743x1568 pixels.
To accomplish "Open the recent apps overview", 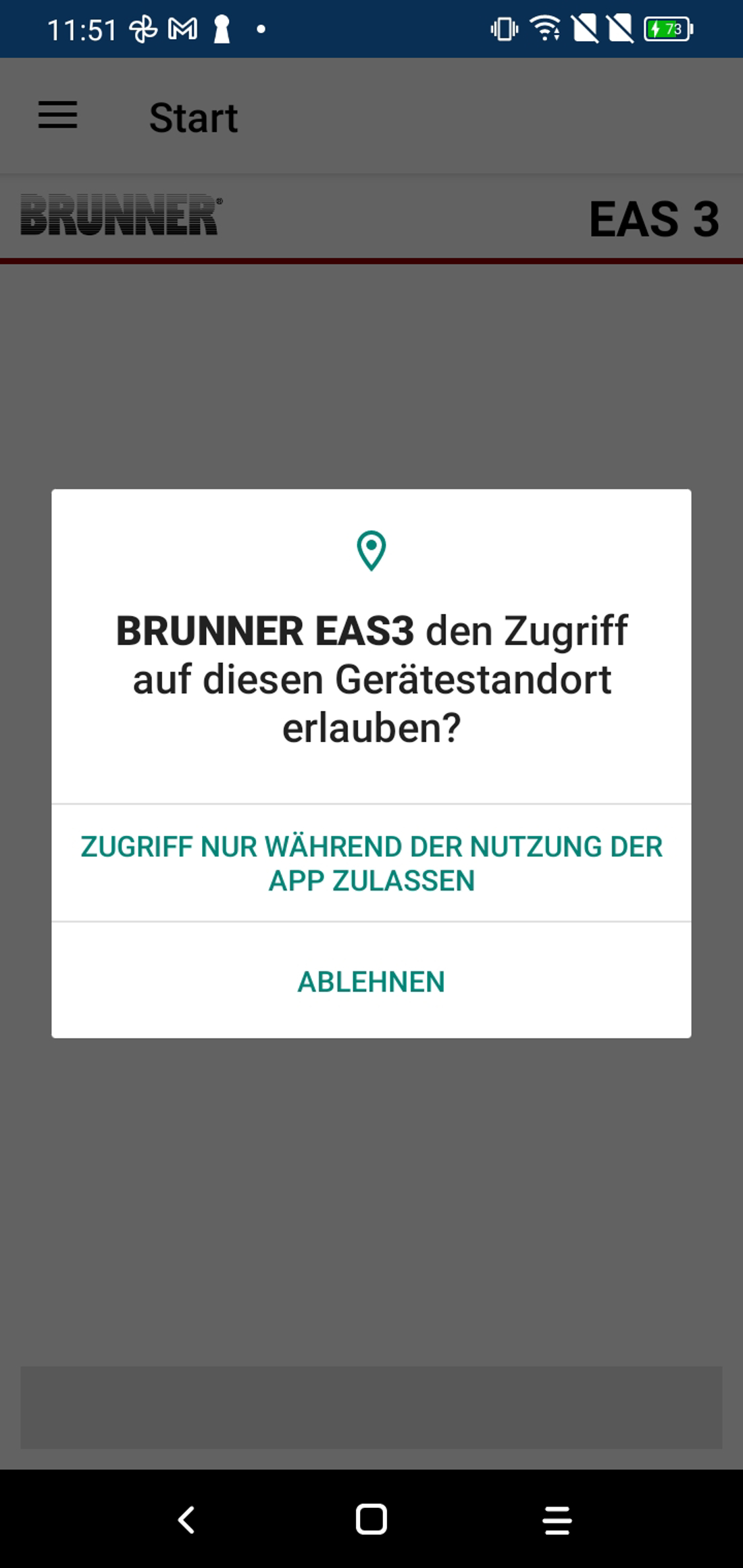I will 557,1520.
